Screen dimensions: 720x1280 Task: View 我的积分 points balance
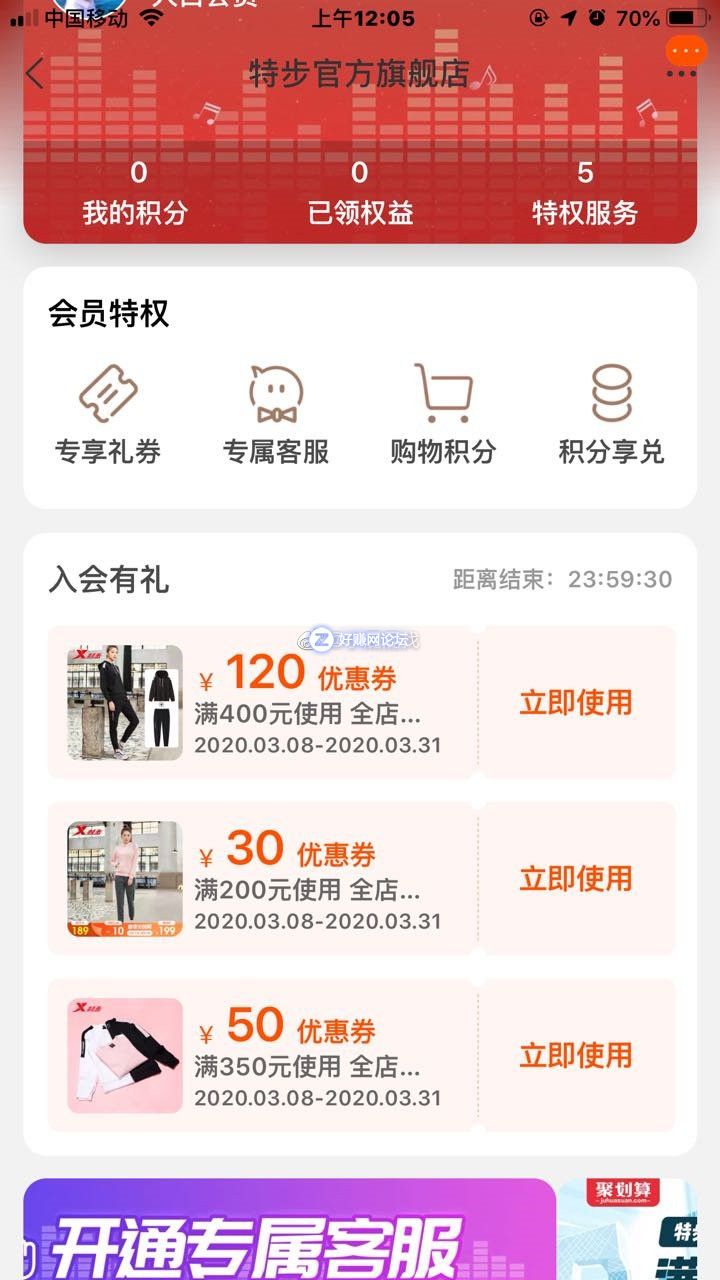(x=135, y=194)
